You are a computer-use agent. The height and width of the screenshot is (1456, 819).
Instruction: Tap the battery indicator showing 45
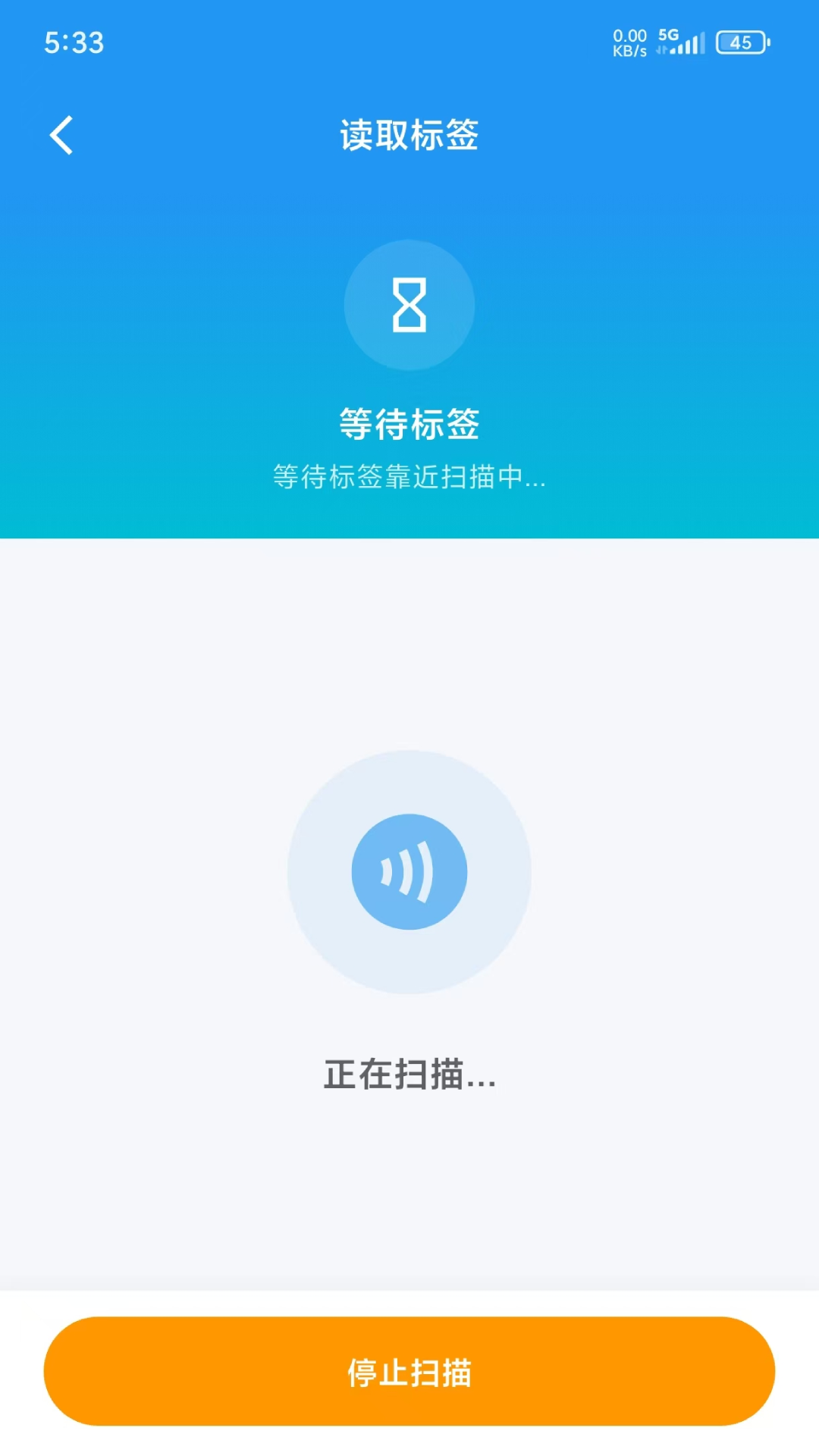point(741,43)
